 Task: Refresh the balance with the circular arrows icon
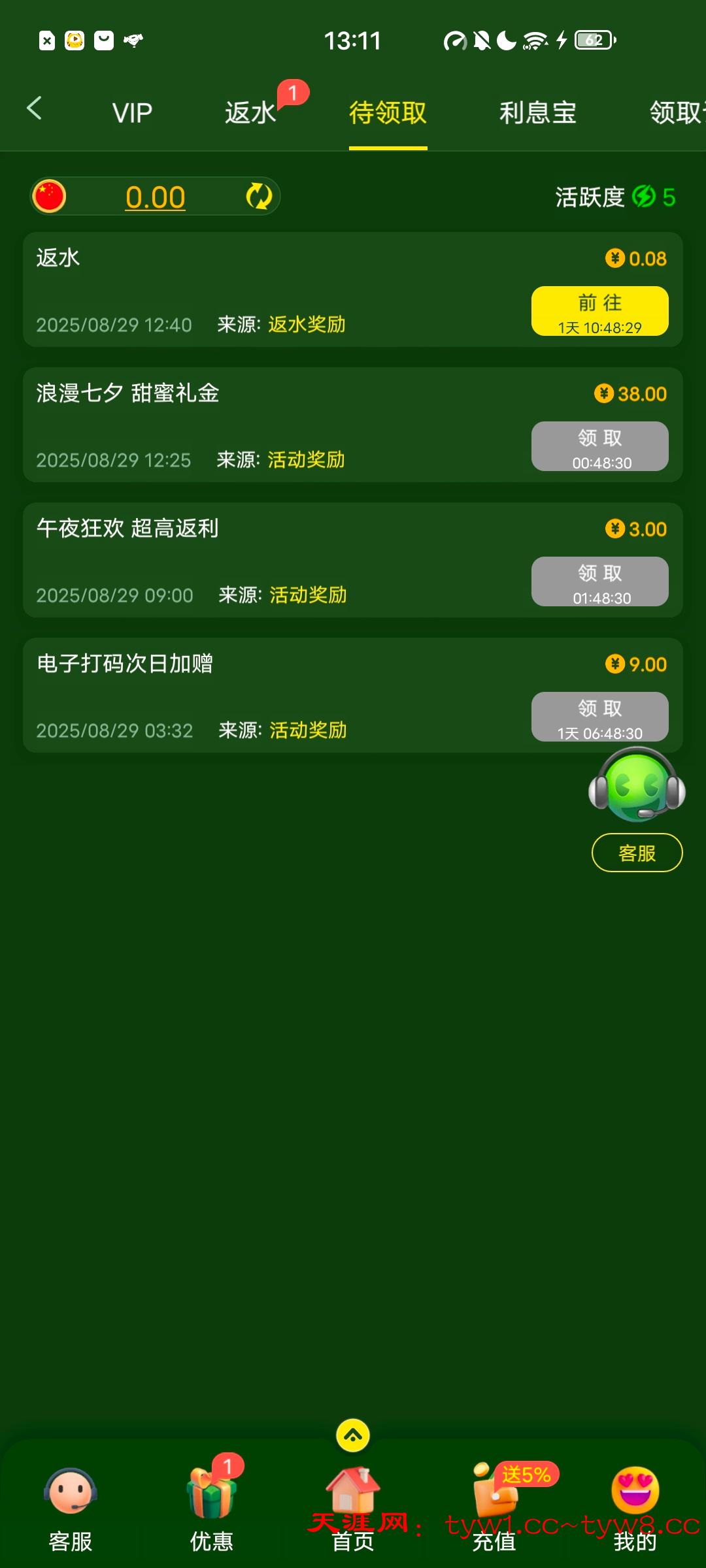(x=257, y=196)
